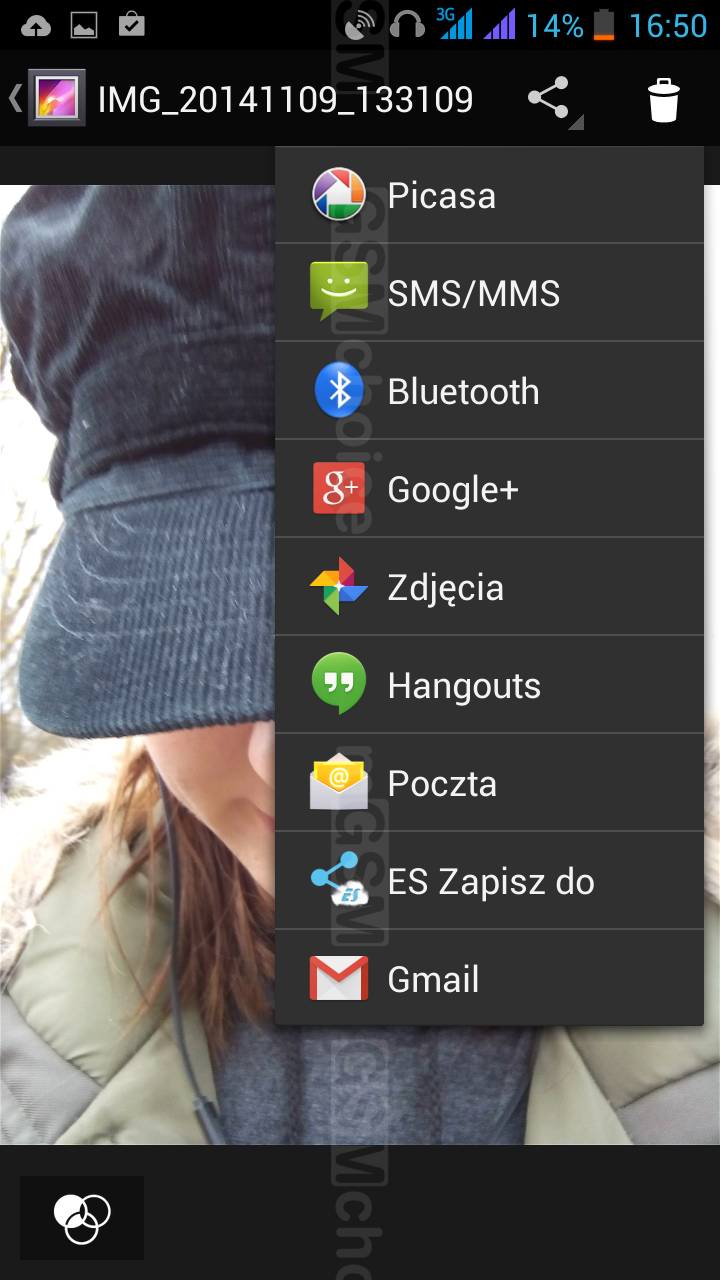Share the photo via Picasa
Image resolution: width=720 pixels, height=1280 pixels.
(489, 195)
